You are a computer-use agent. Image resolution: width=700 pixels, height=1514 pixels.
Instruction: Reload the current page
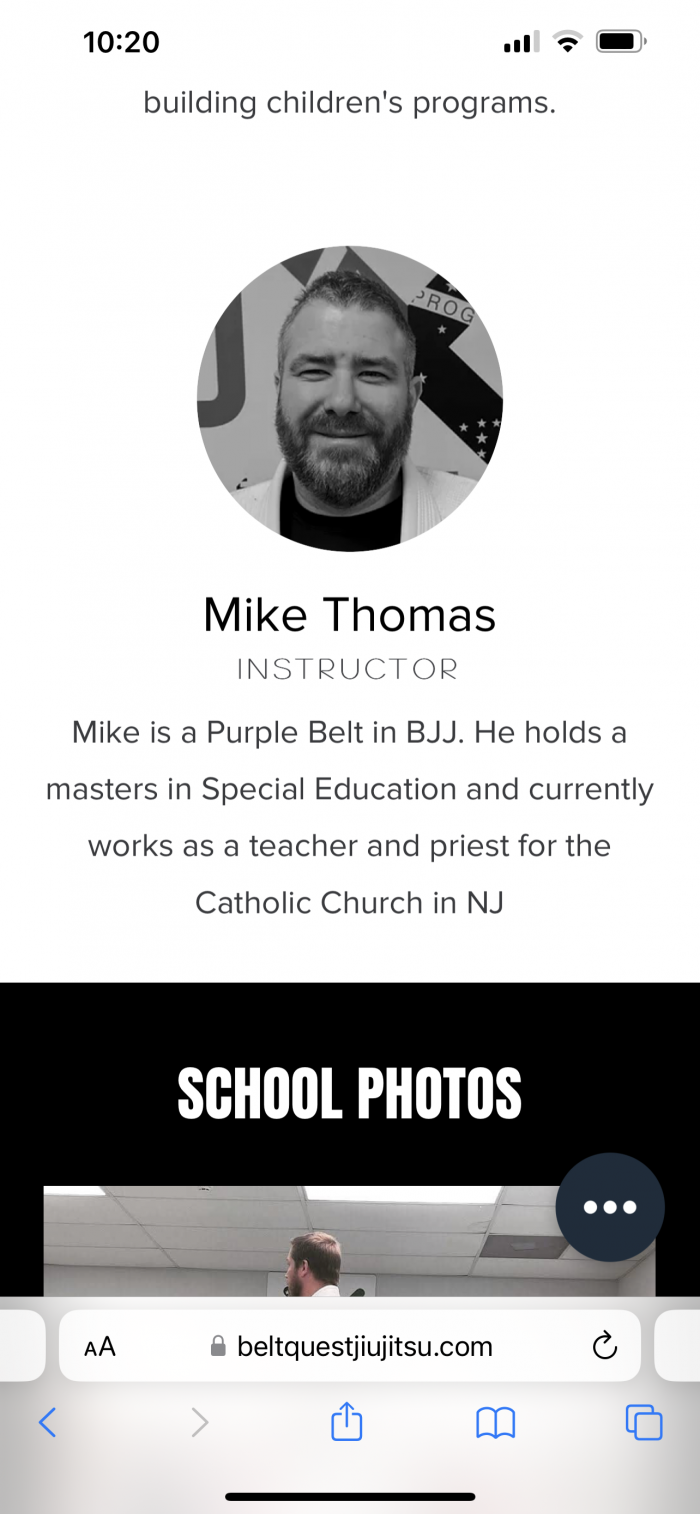click(x=605, y=1346)
